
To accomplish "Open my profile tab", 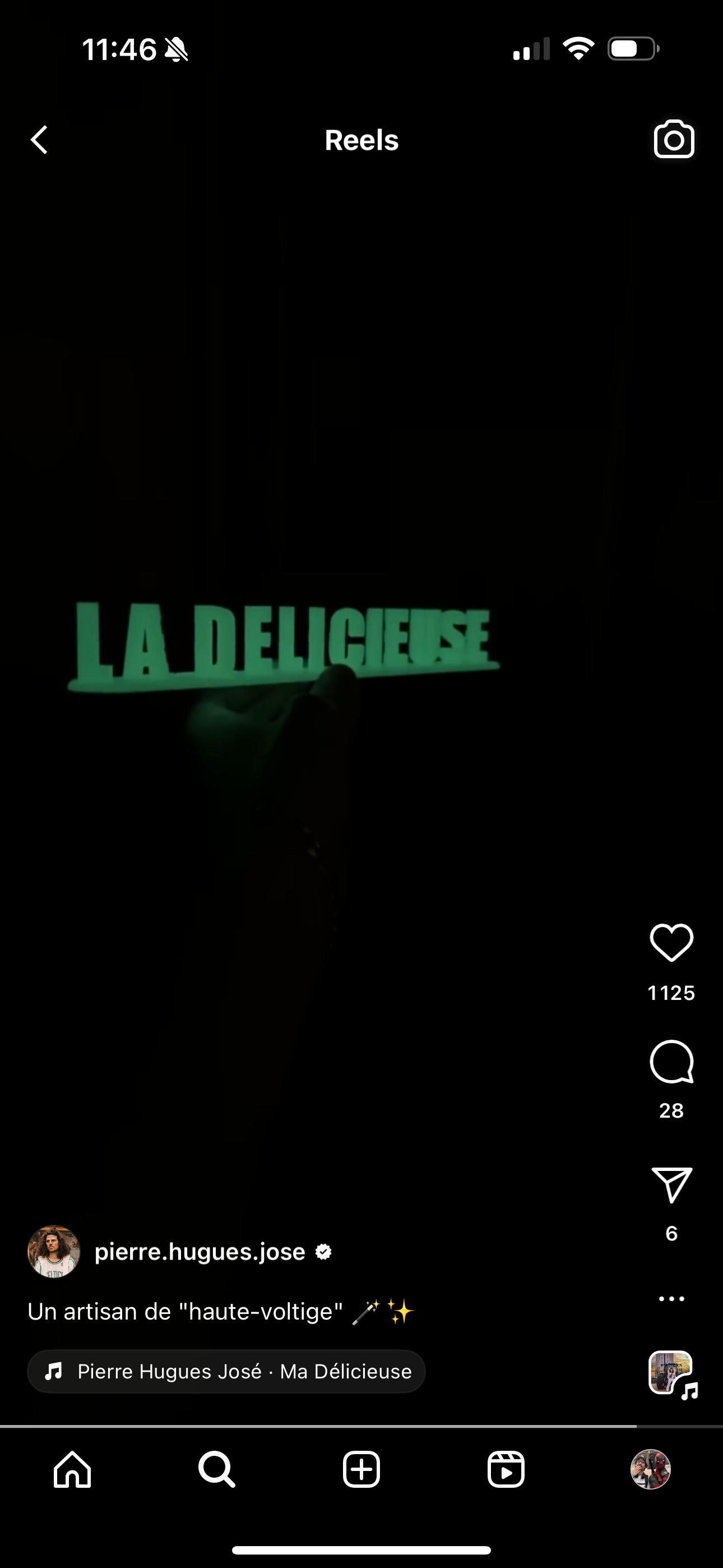I will click(x=651, y=1469).
